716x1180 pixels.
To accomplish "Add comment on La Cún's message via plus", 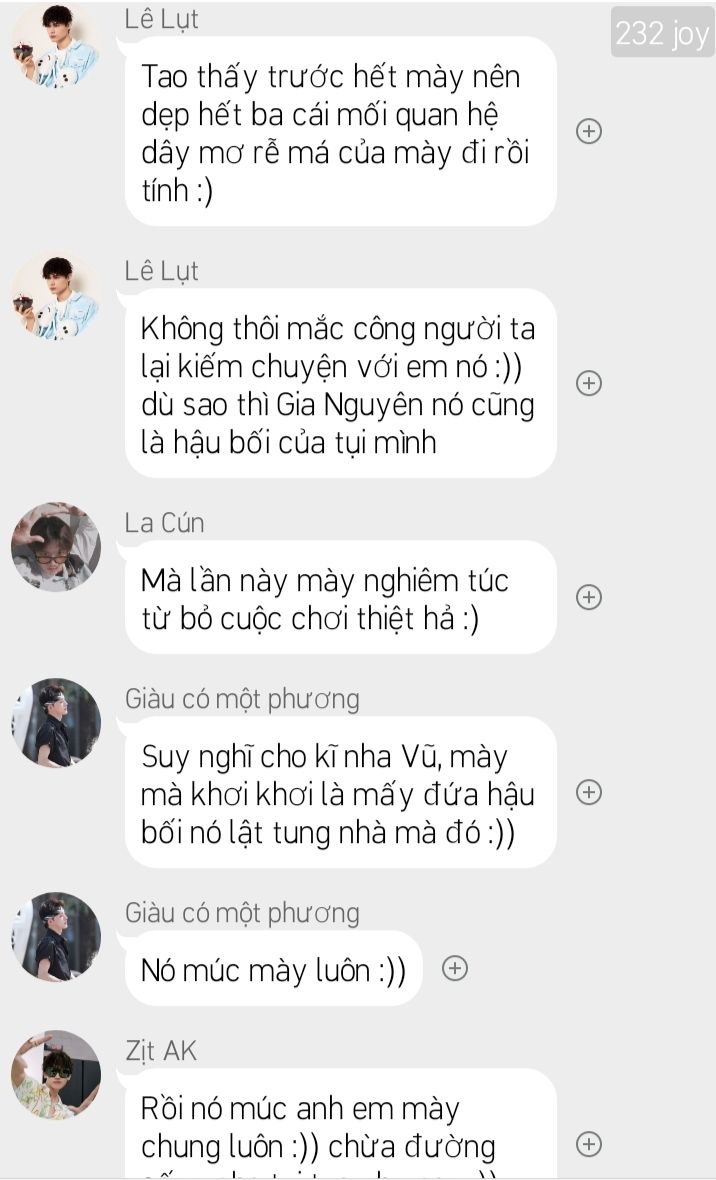I will [589, 598].
